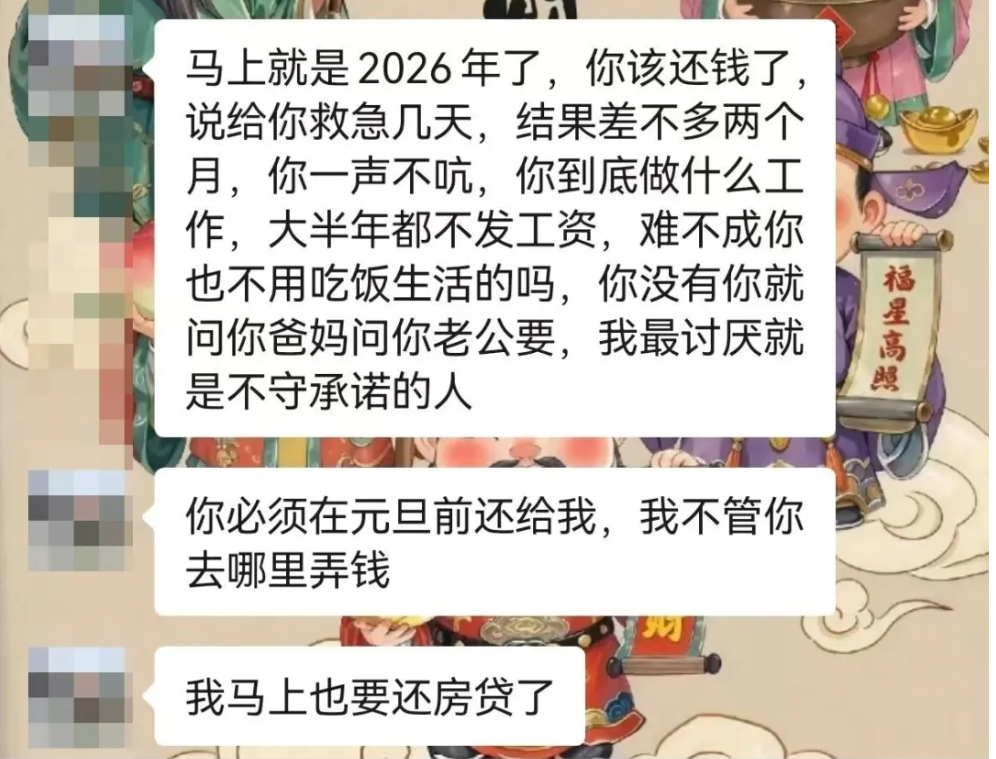Viewport: 996px width, 759px height.
Task: Open avatar beside the 2026 repayment message
Action: (x=78, y=66)
